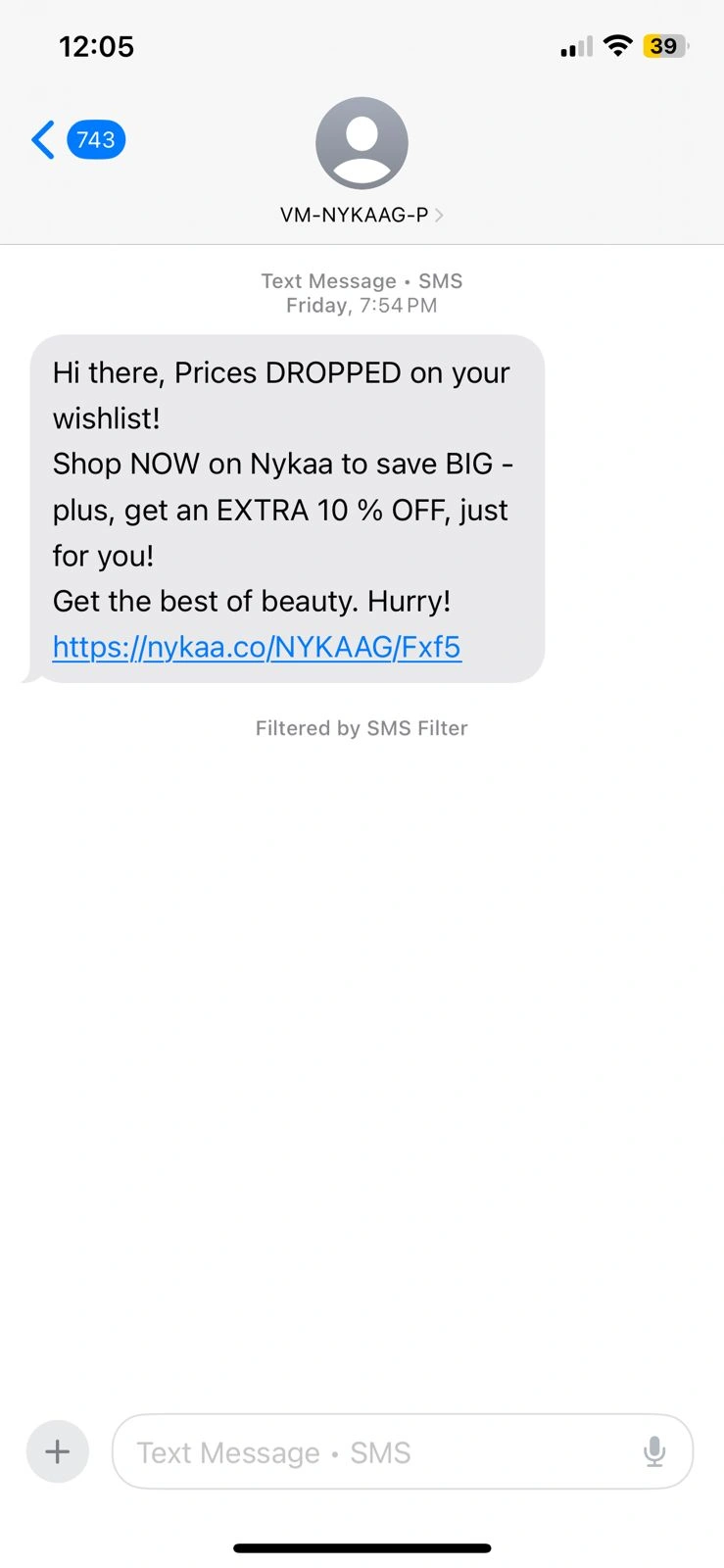Tap the cellular signal bars icon
Image resolution: width=724 pixels, height=1568 pixels.
click(574, 46)
